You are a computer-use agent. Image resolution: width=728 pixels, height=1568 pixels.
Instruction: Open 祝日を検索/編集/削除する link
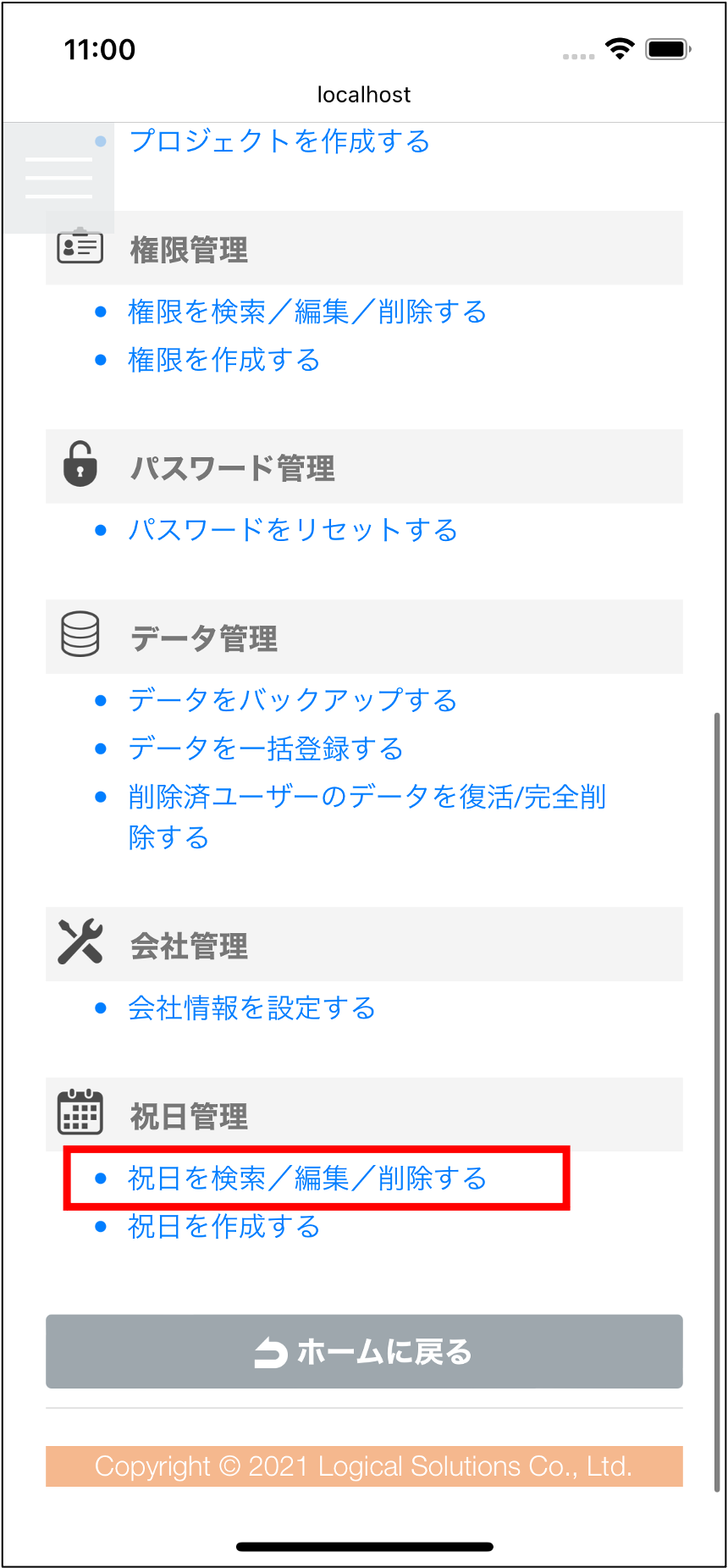(306, 1179)
